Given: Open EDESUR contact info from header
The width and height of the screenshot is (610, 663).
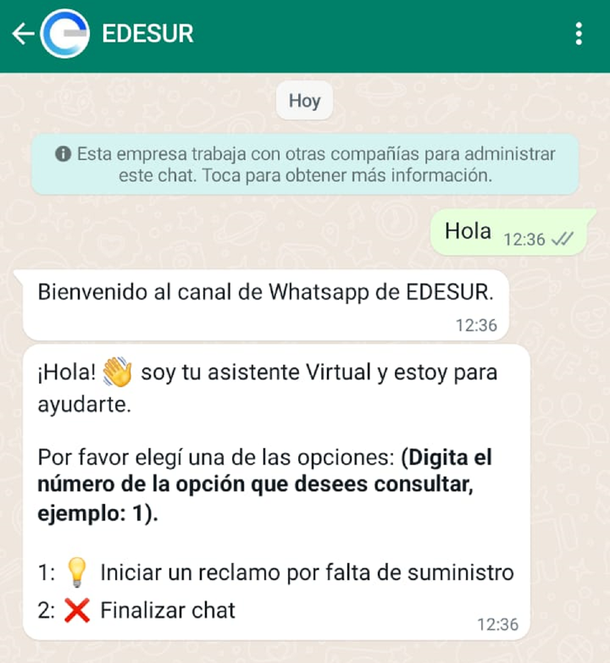Looking at the screenshot, I should 148,34.
